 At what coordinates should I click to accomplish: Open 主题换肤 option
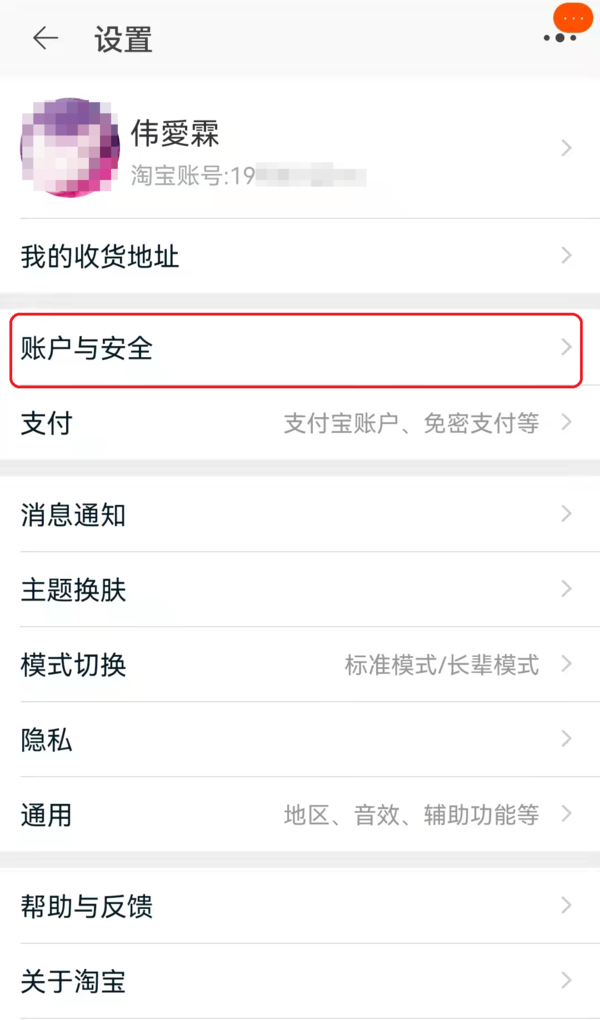click(300, 589)
